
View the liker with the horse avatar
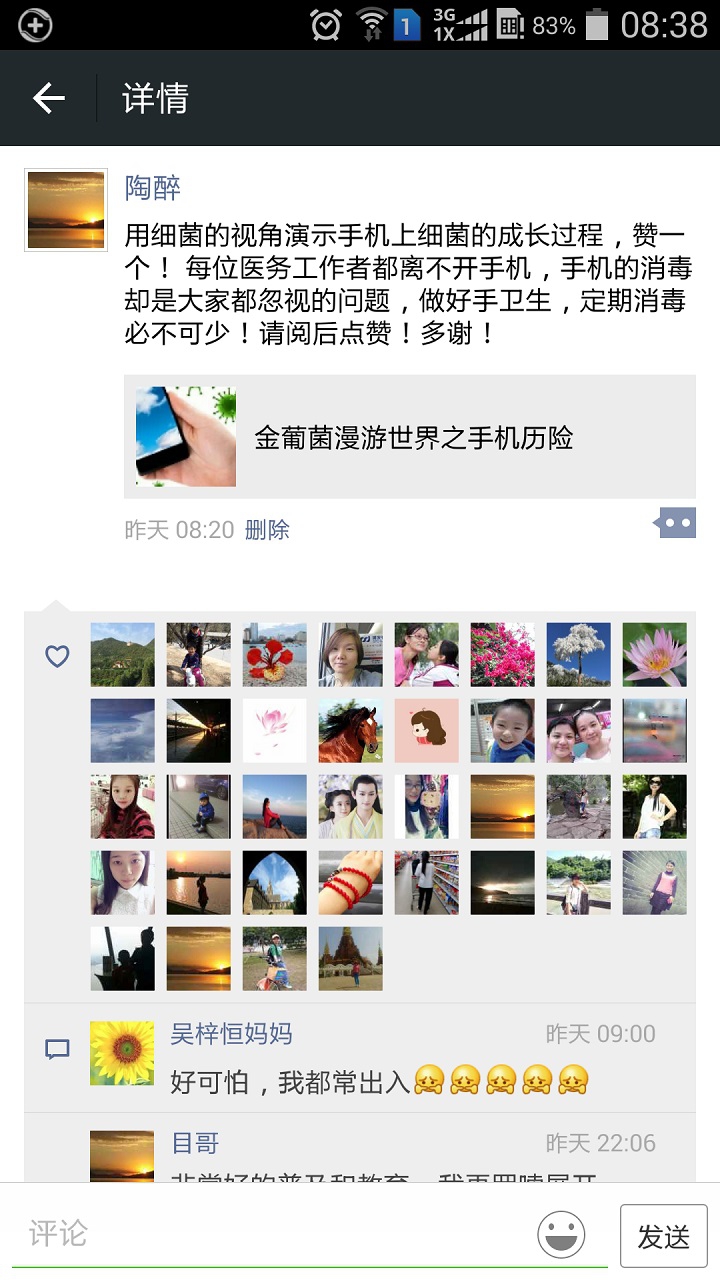pyautogui.click(x=350, y=730)
